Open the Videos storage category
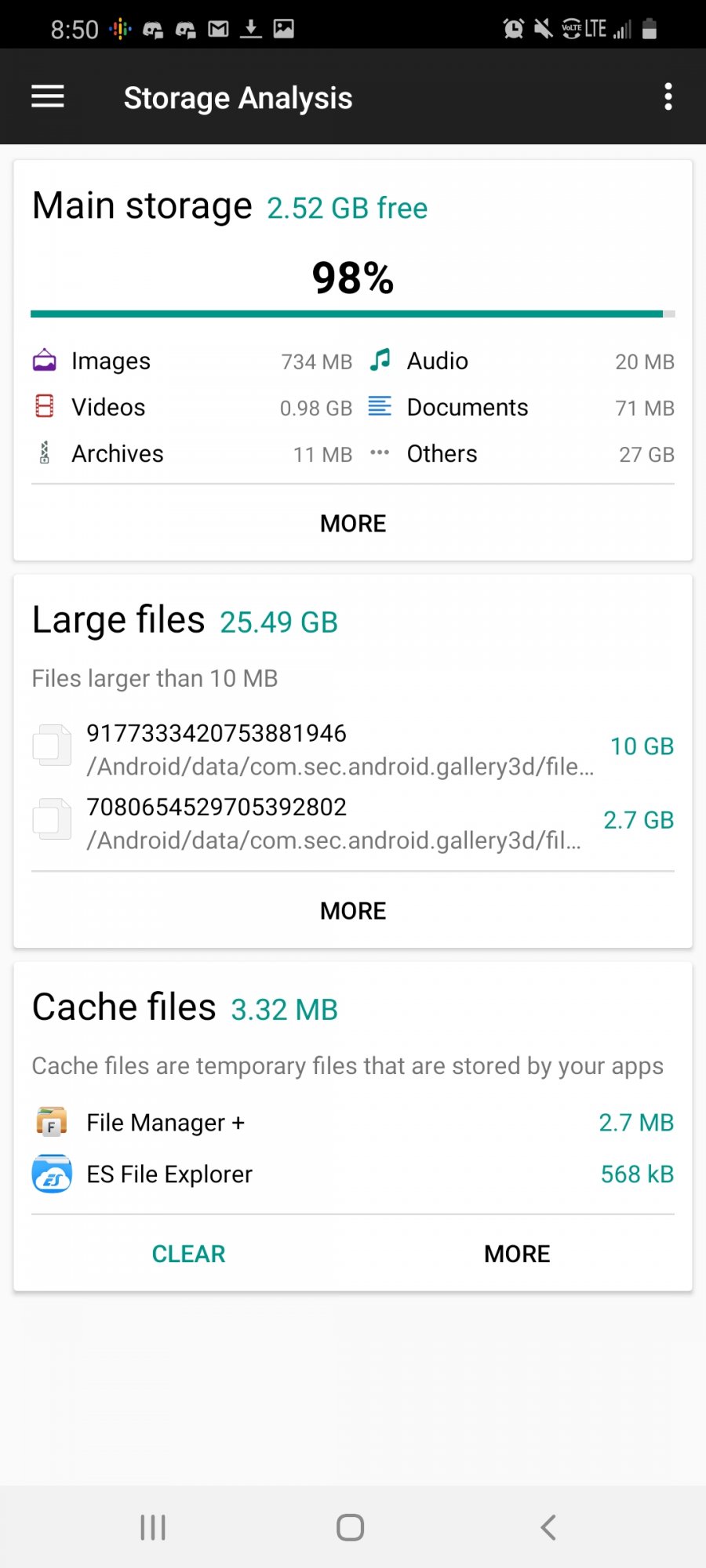Image resolution: width=706 pixels, height=1568 pixels. pos(192,408)
